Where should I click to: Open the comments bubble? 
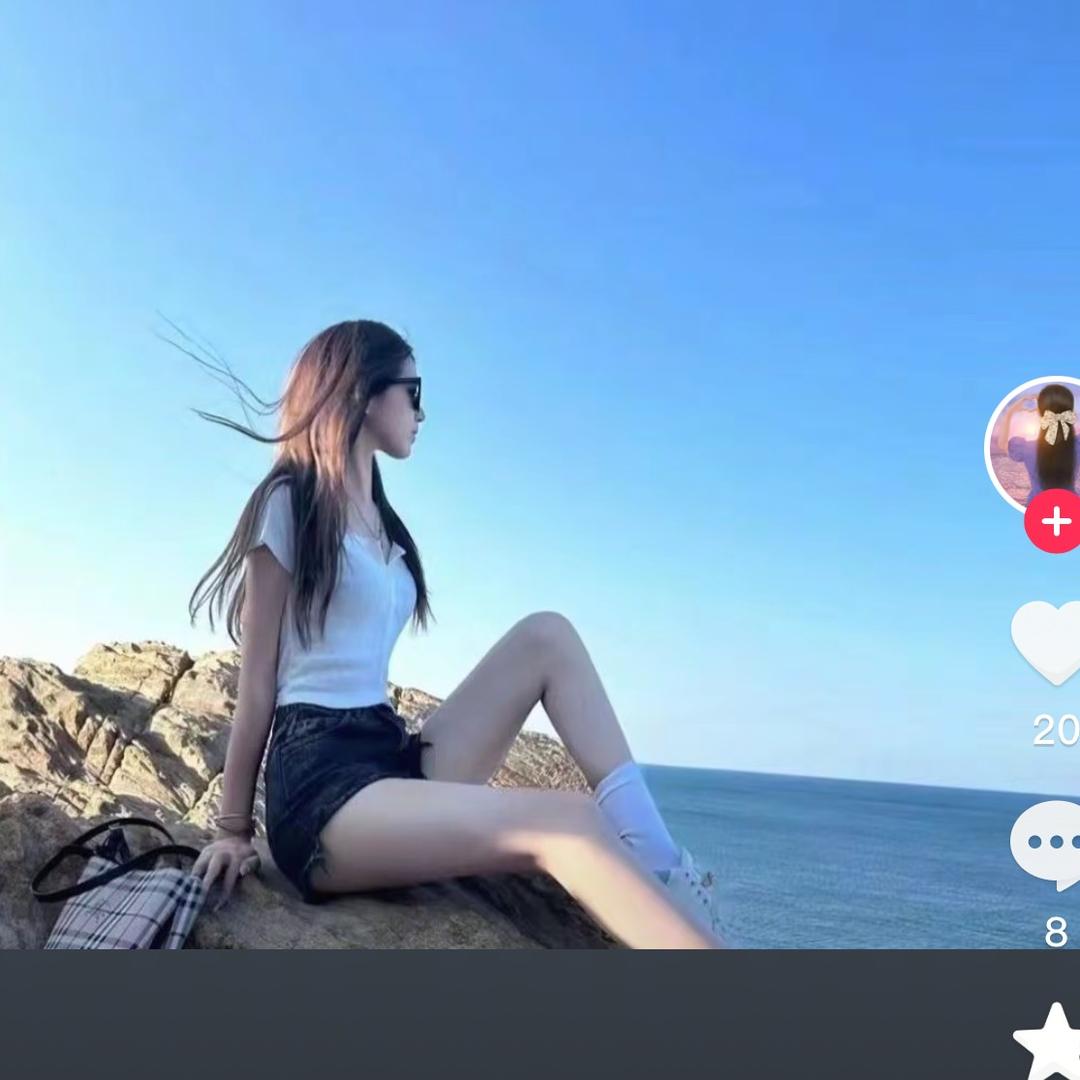[x=1048, y=844]
